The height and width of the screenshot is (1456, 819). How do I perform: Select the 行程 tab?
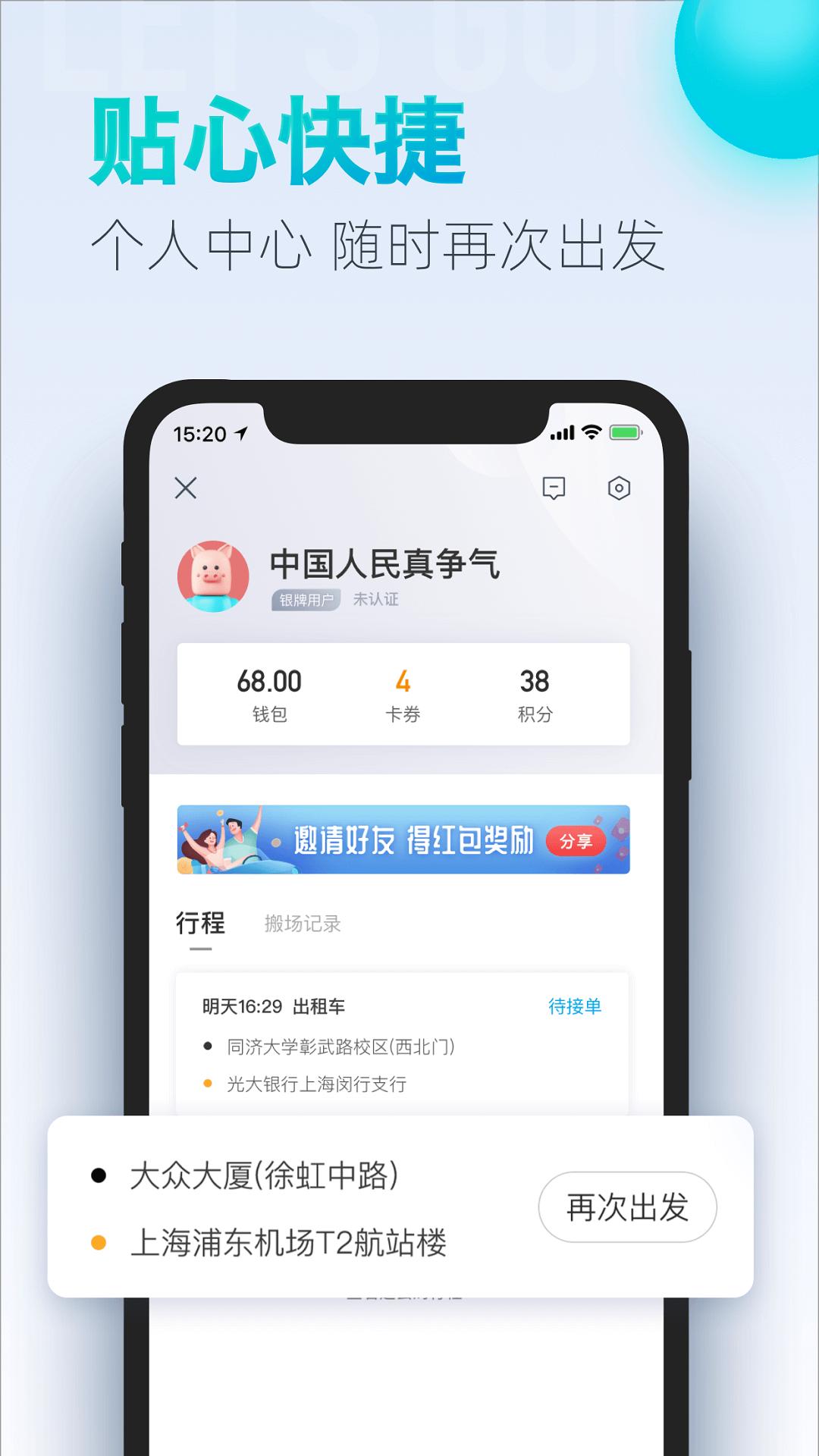[x=200, y=925]
